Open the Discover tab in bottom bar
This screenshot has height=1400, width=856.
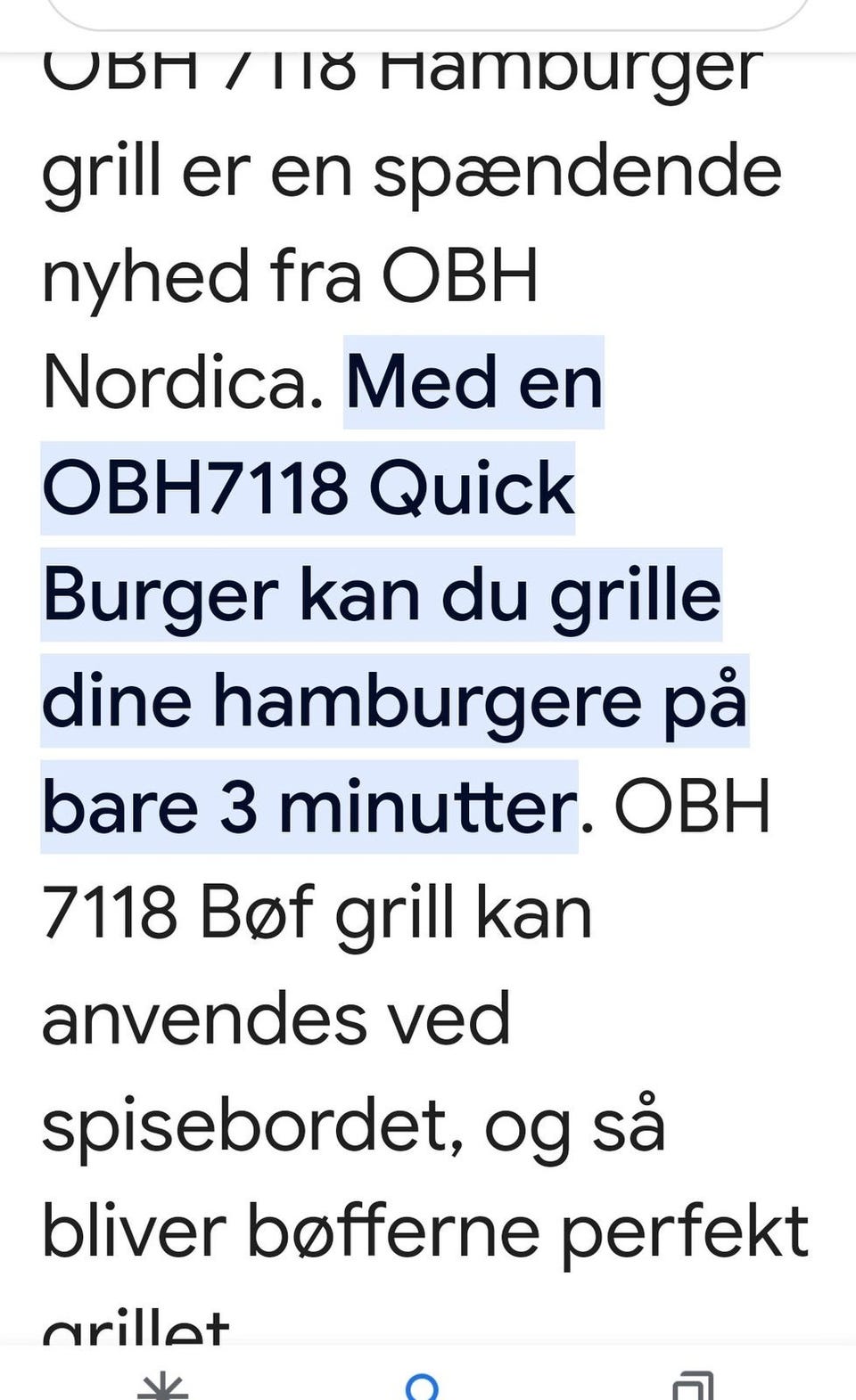click(163, 1387)
